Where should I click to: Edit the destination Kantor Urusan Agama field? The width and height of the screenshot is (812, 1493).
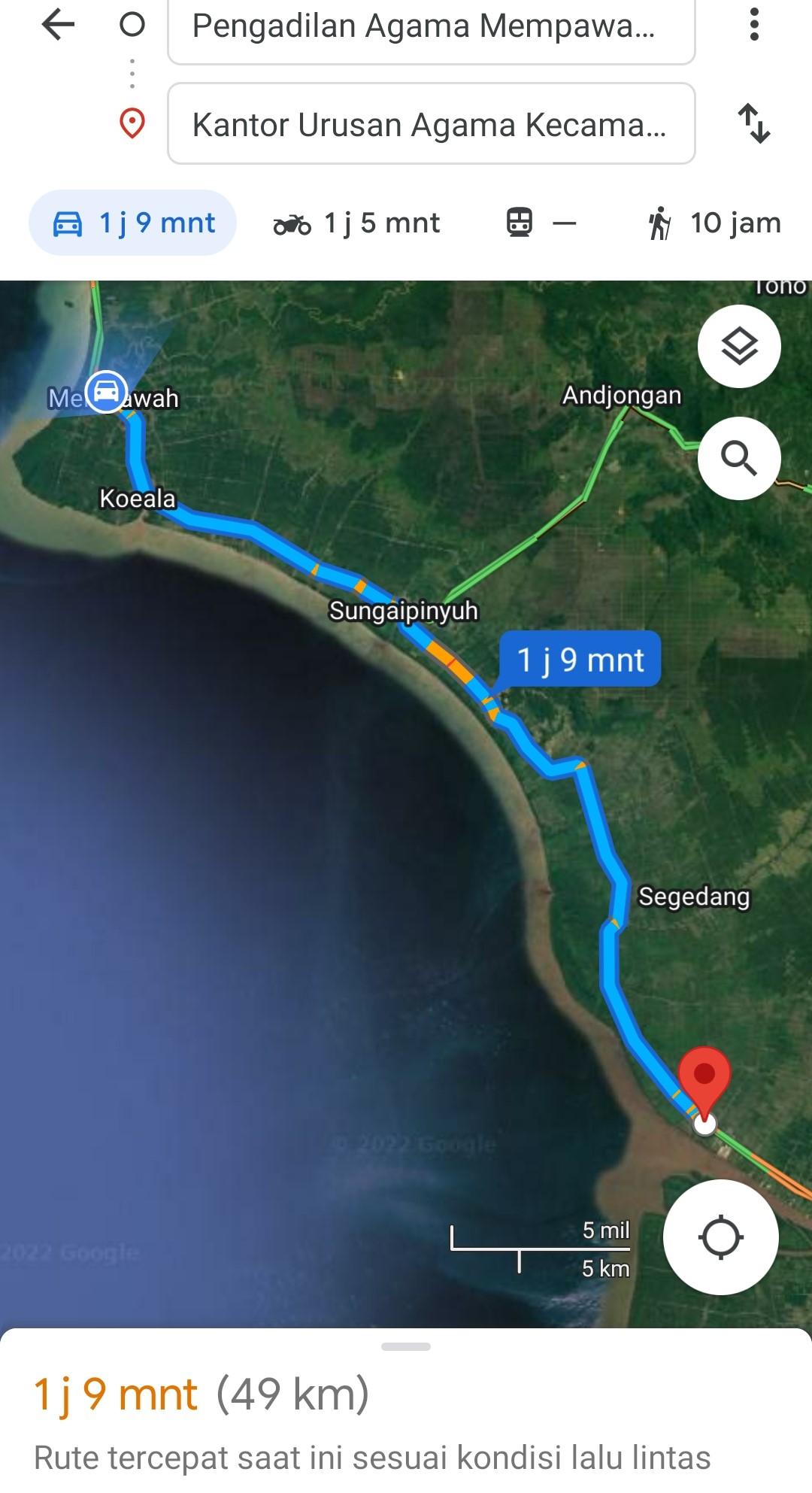(x=430, y=124)
